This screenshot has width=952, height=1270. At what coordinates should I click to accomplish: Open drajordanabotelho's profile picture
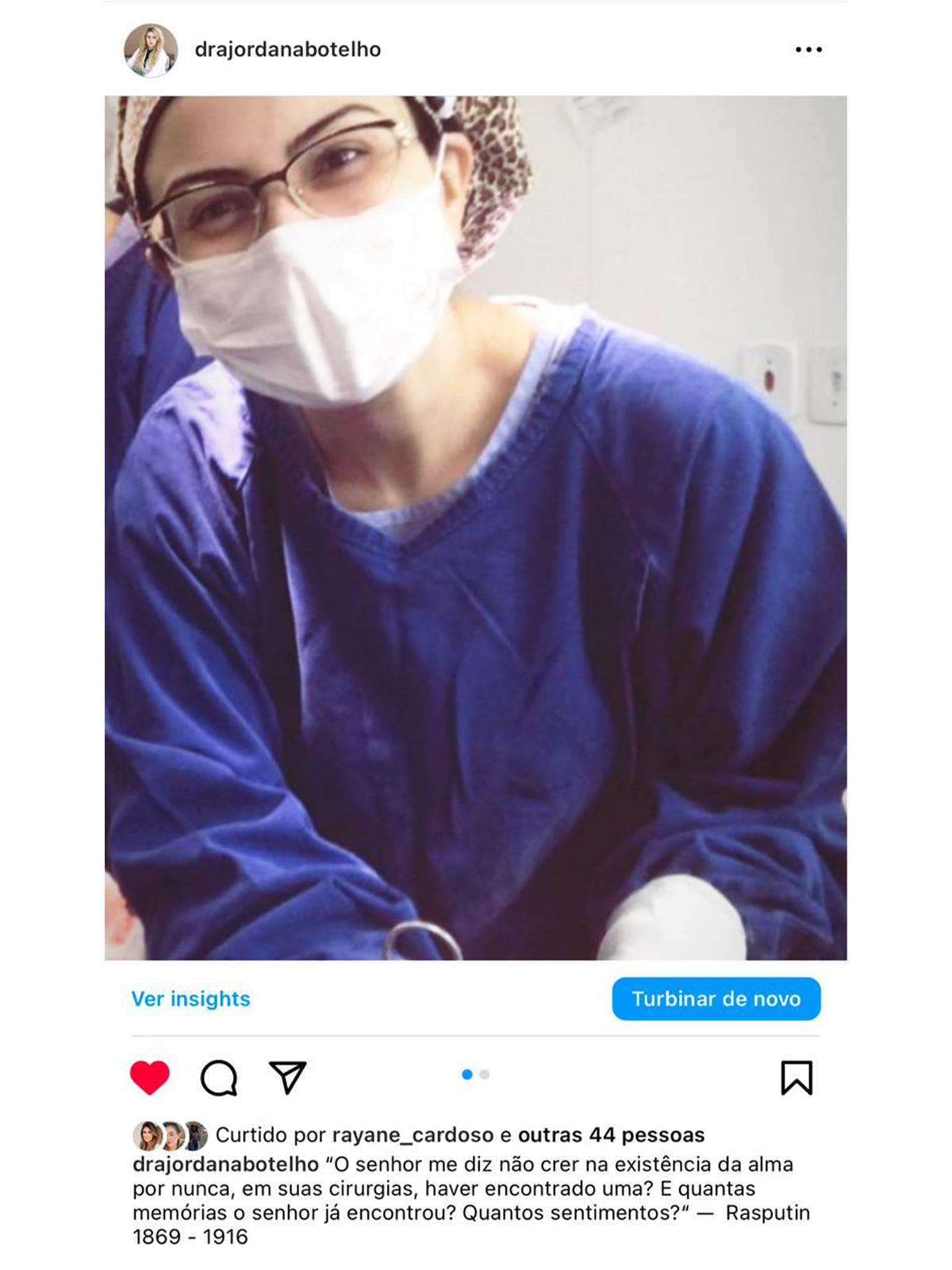[x=150, y=50]
